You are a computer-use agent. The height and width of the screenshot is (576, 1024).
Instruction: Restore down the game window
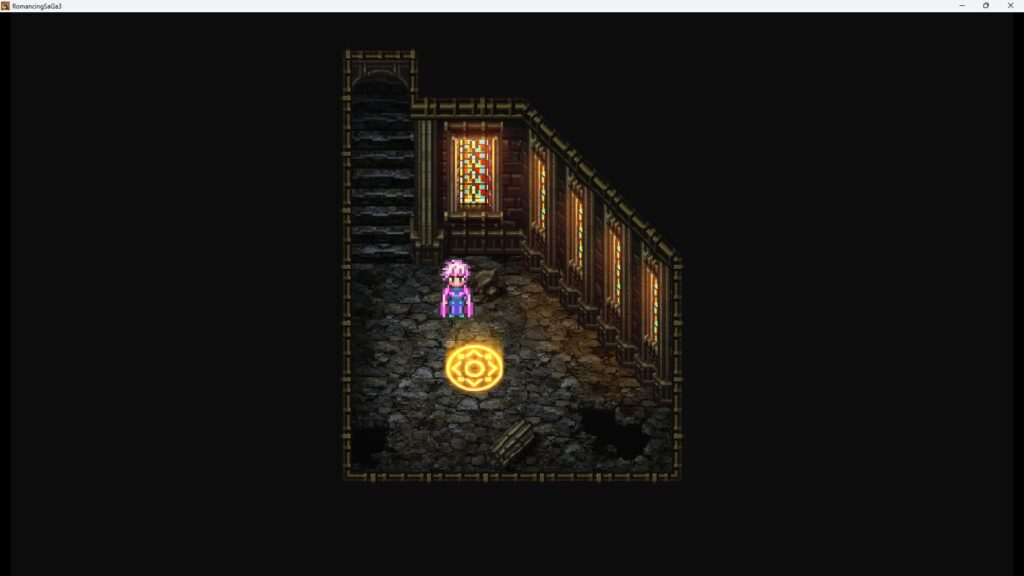tap(986, 5)
